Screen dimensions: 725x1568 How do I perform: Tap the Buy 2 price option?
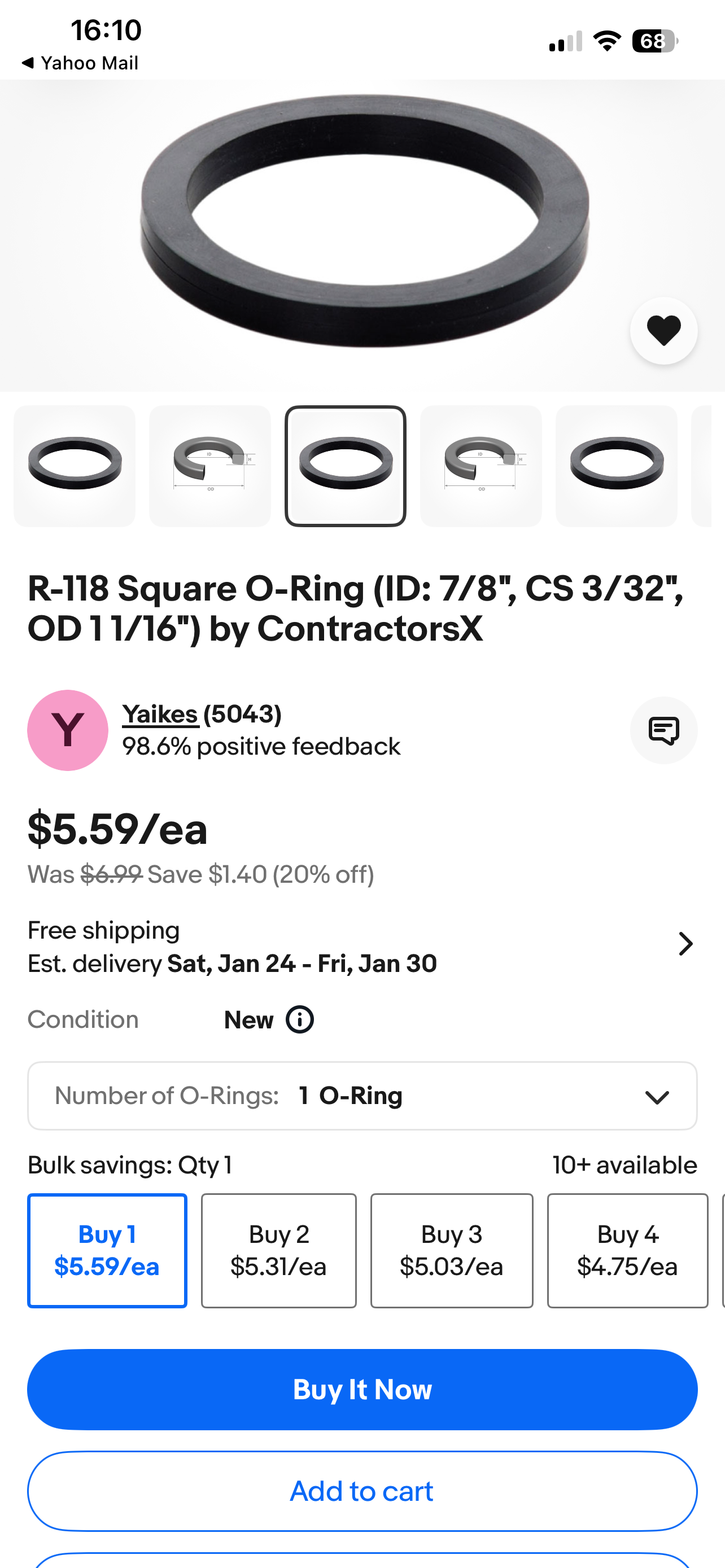pos(278,1251)
